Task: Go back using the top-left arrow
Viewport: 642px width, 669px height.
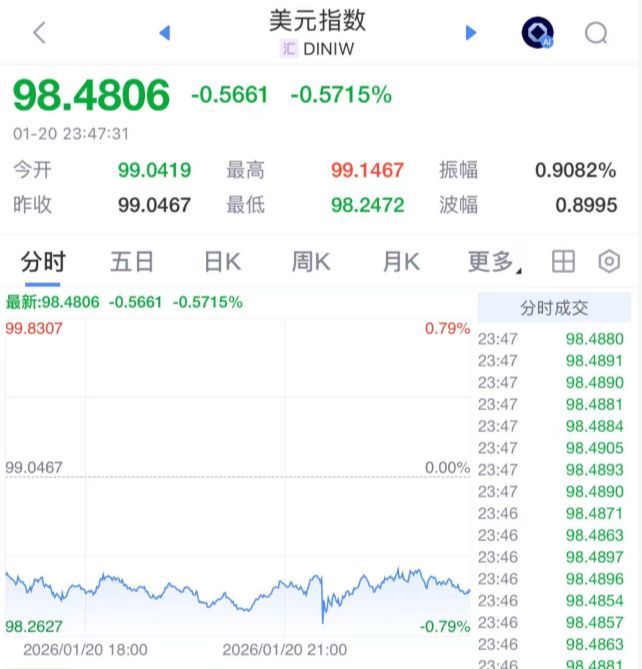Action: [x=39, y=33]
